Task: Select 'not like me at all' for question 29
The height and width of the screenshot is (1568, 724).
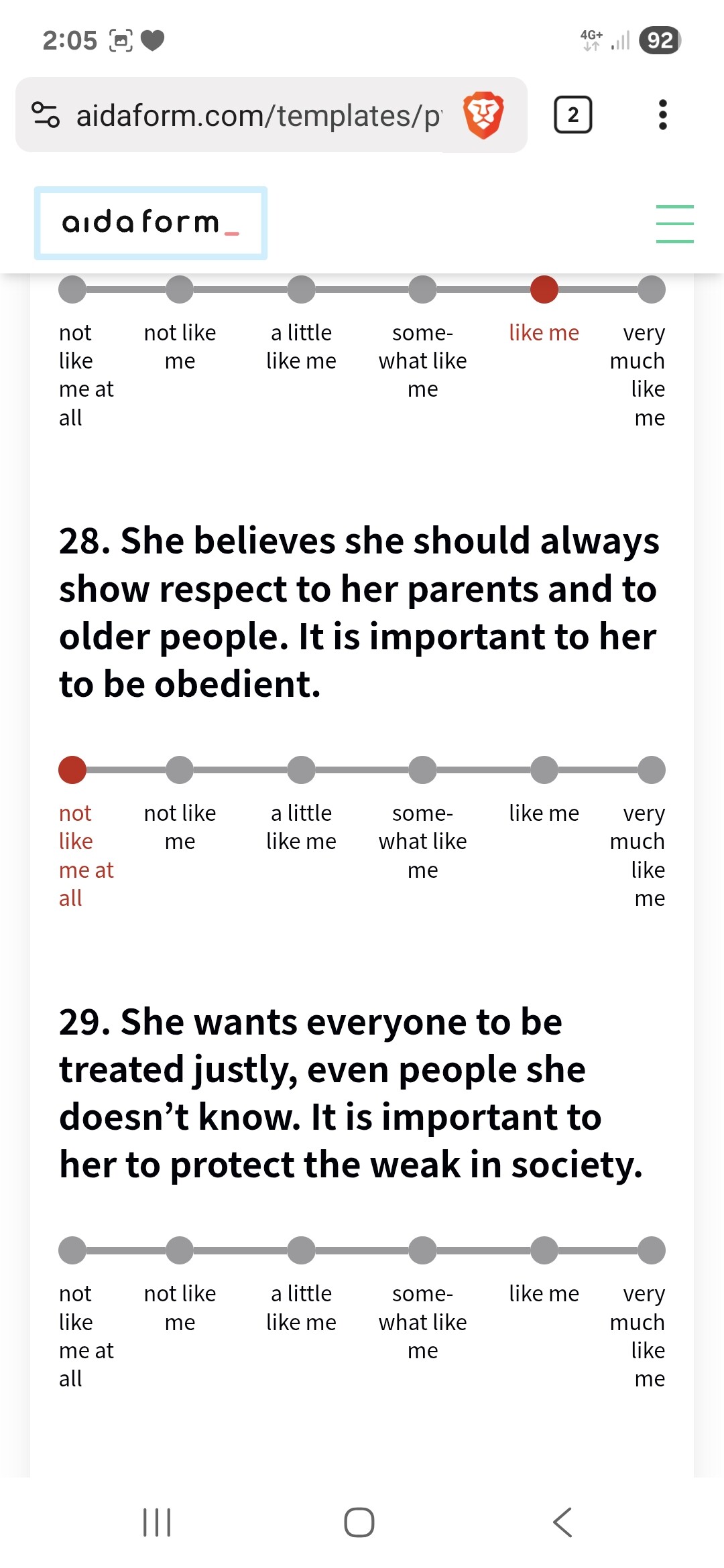Action: (72, 1250)
